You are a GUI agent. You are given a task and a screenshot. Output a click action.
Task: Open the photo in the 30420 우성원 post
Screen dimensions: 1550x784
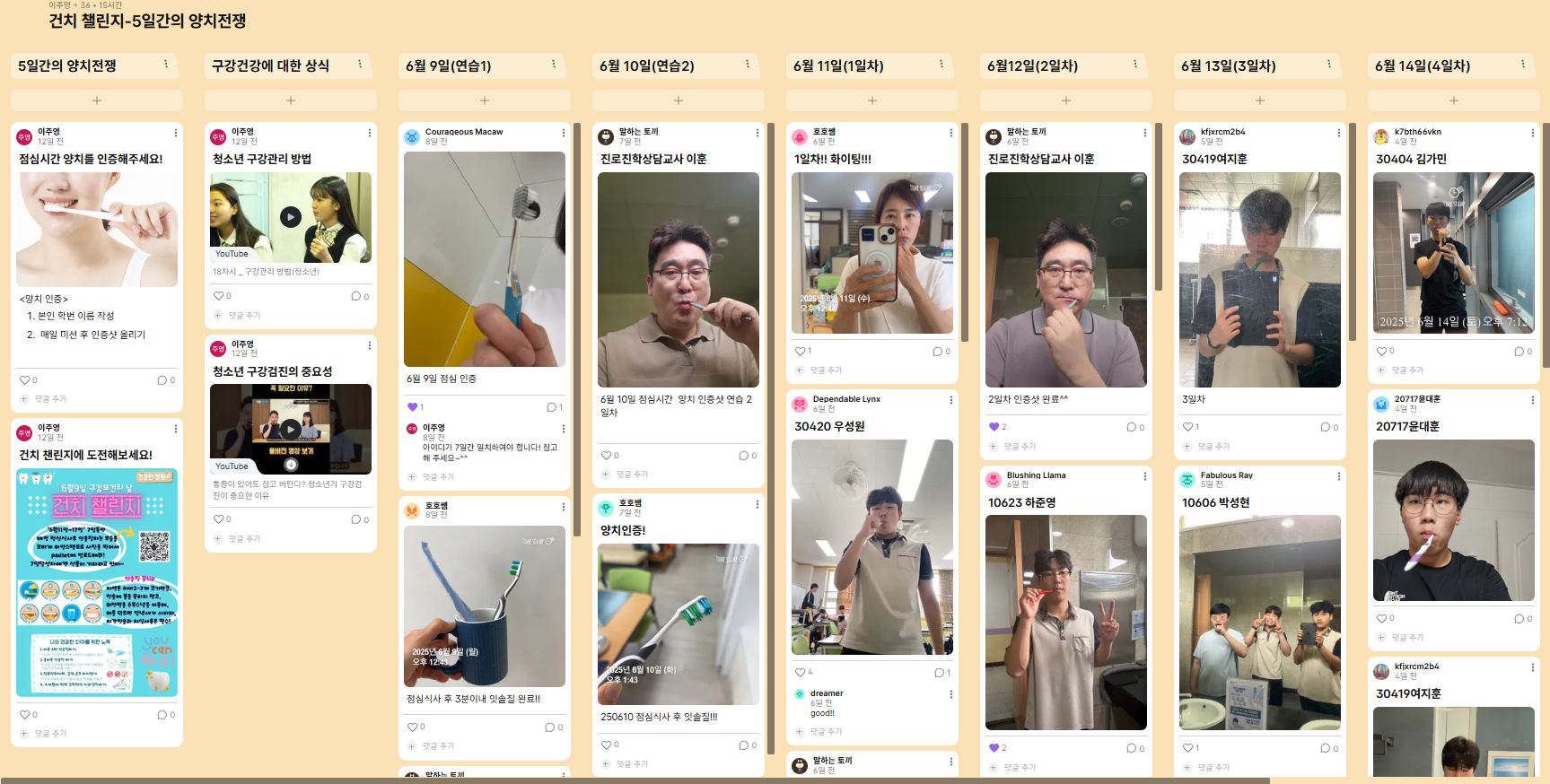tap(872, 547)
